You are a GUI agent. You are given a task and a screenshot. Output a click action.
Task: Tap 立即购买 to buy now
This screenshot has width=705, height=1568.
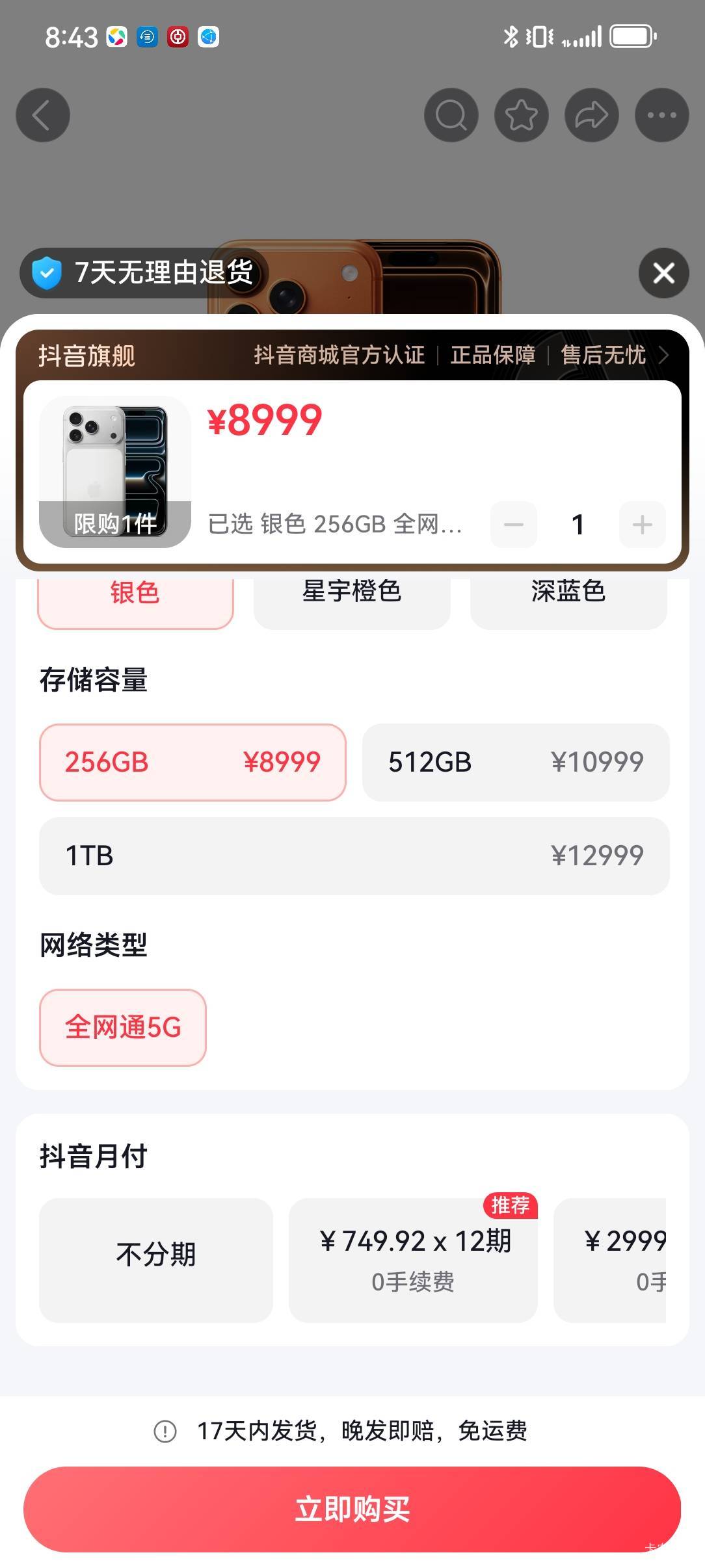click(x=352, y=1509)
